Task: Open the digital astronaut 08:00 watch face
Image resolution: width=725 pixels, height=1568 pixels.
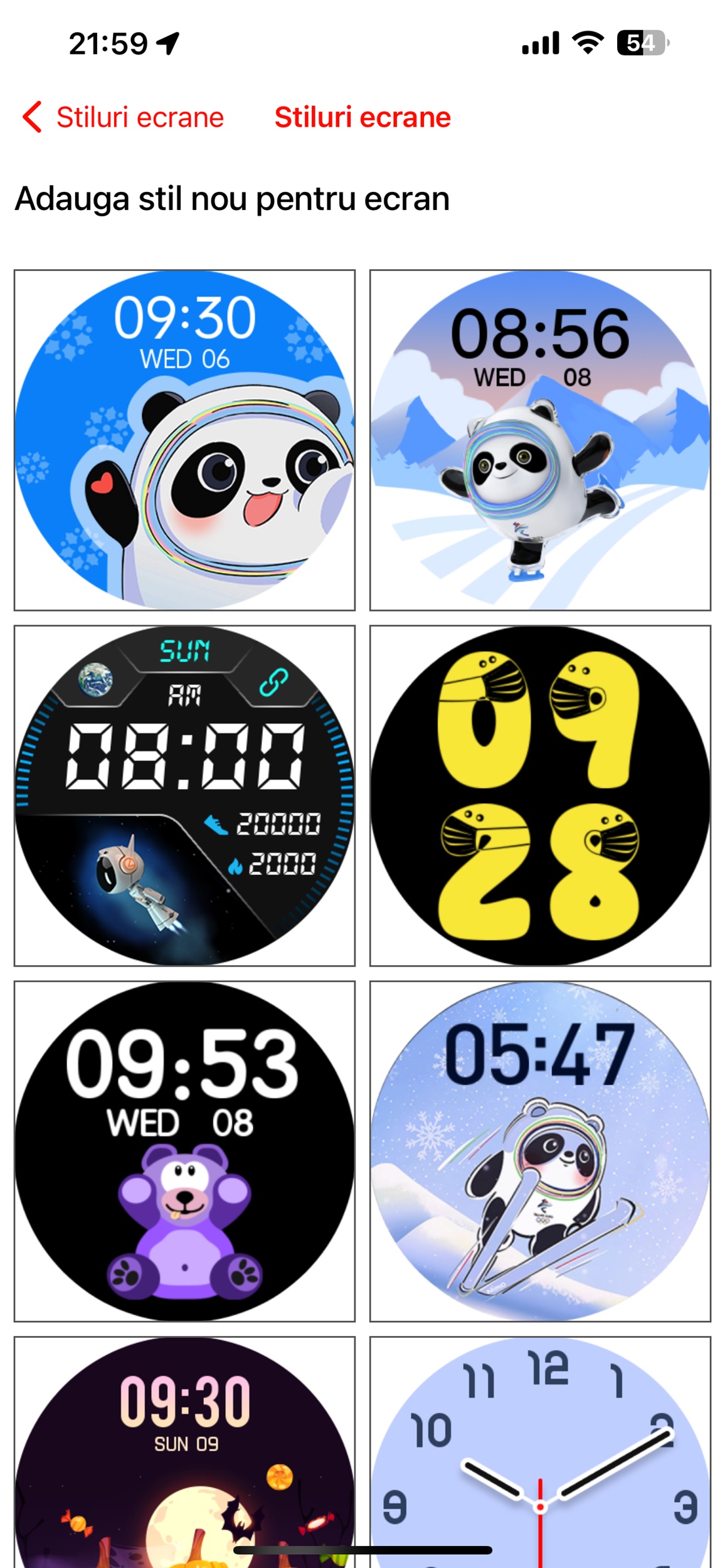Action: point(184,795)
